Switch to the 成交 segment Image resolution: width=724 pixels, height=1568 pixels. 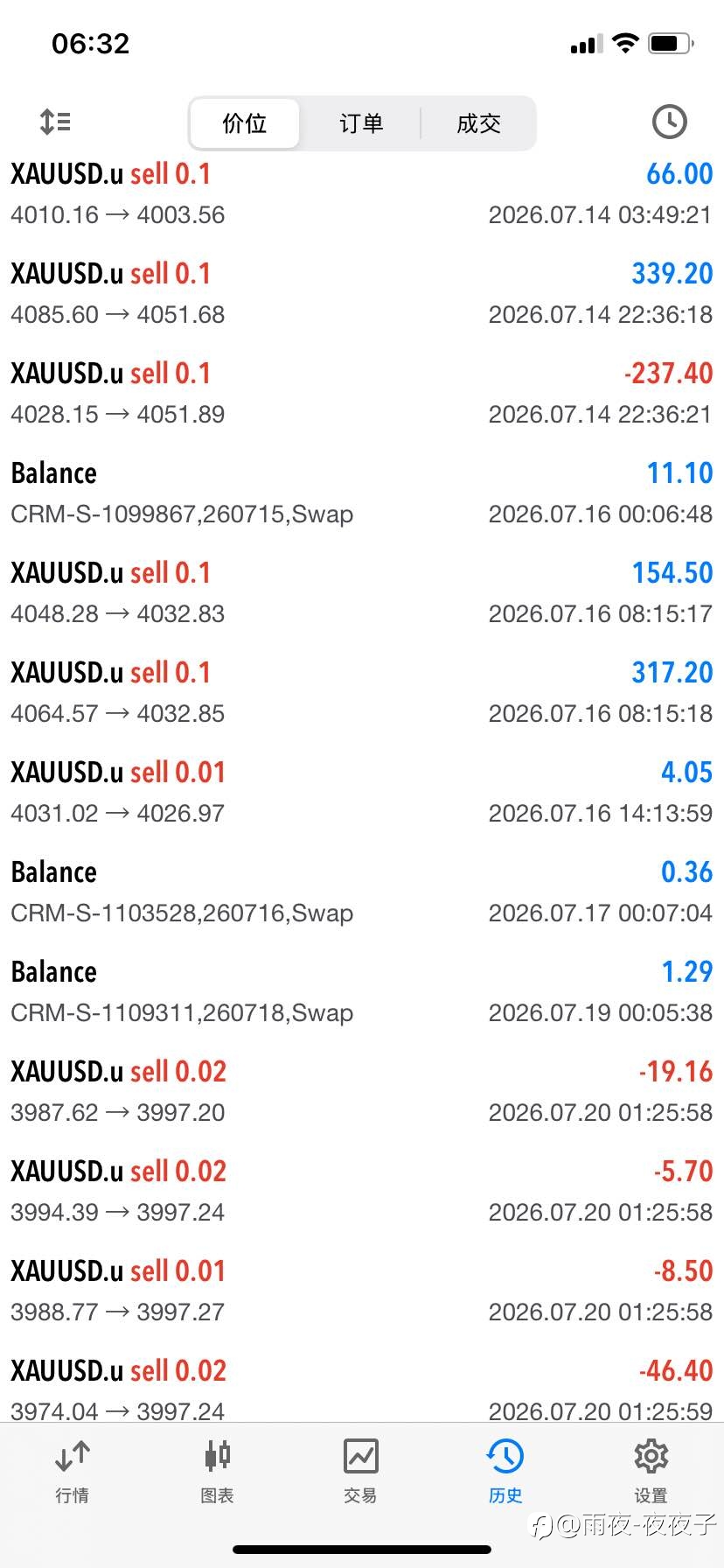tap(478, 123)
